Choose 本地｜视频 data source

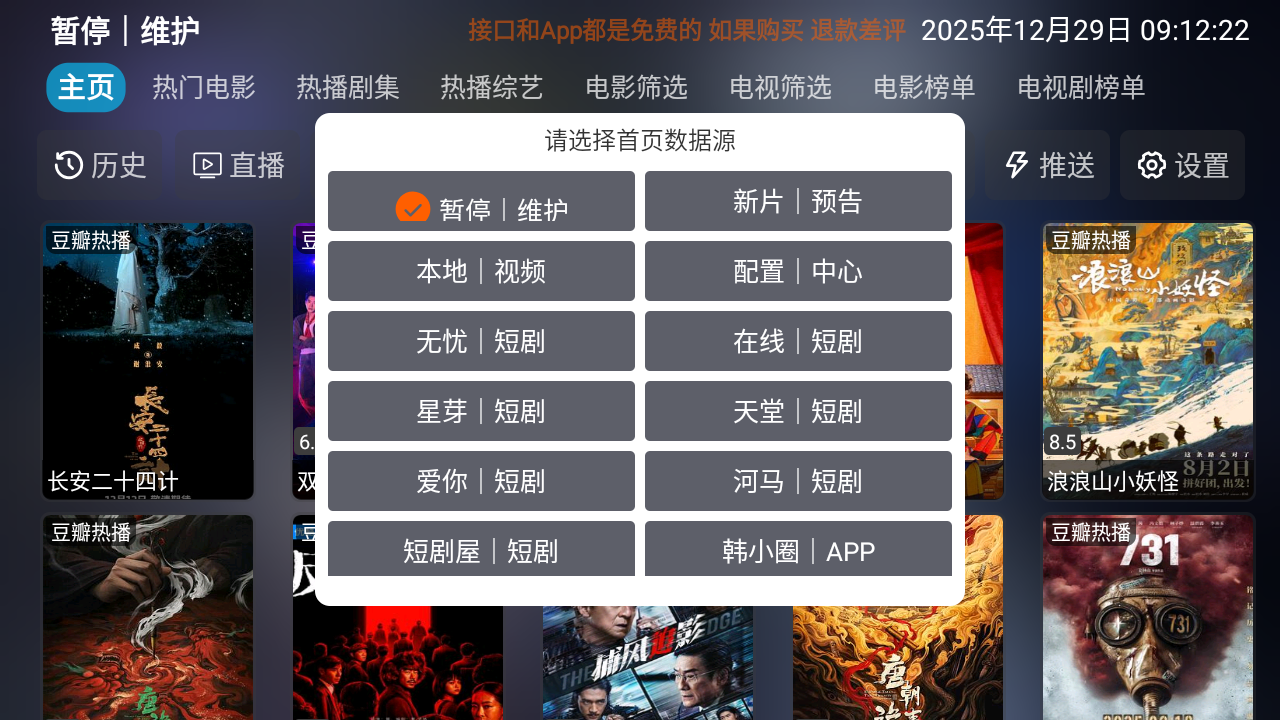click(x=481, y=271)
